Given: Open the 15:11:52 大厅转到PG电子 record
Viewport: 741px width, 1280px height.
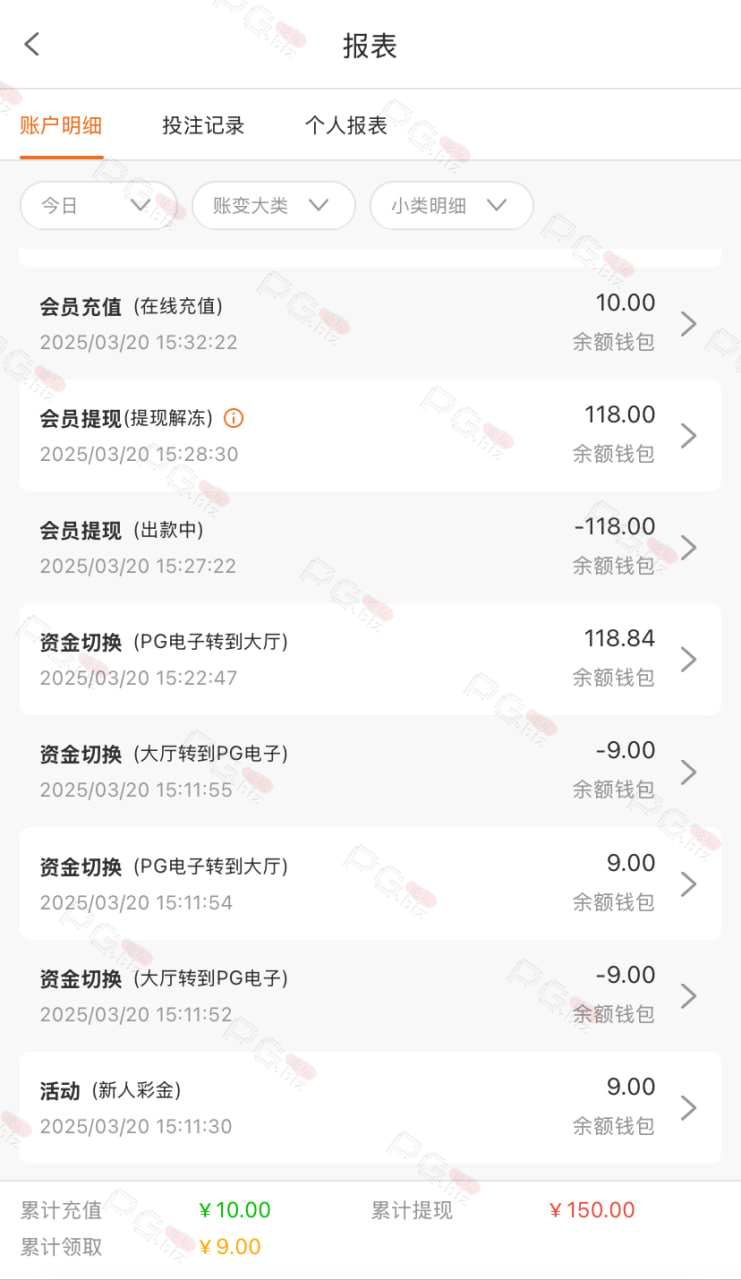Looking at the screenshot, I should pyautogui.click(x=370, y=995).
